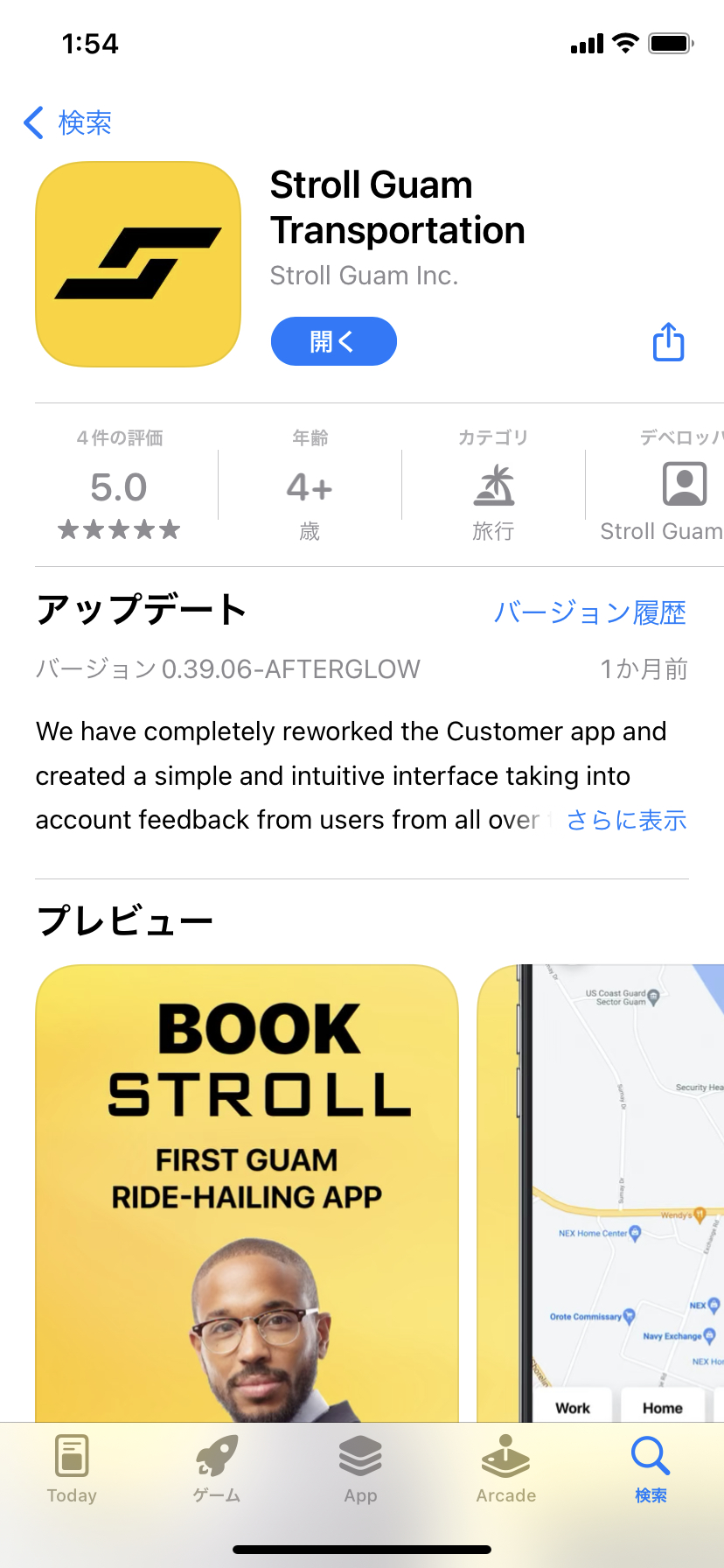Switch to the Today tab
Image resolution: width=724 pixels, height=1568 pixels.
72,1470
